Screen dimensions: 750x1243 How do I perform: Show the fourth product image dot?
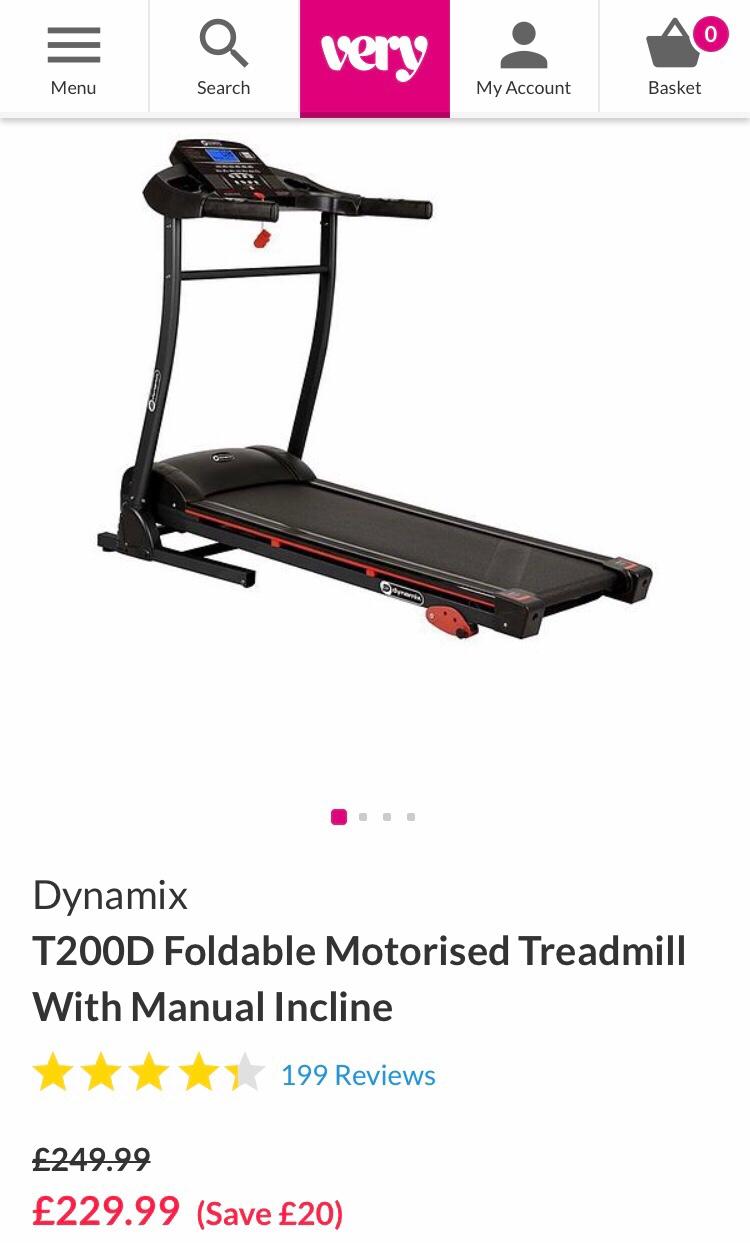click(411, 817)
